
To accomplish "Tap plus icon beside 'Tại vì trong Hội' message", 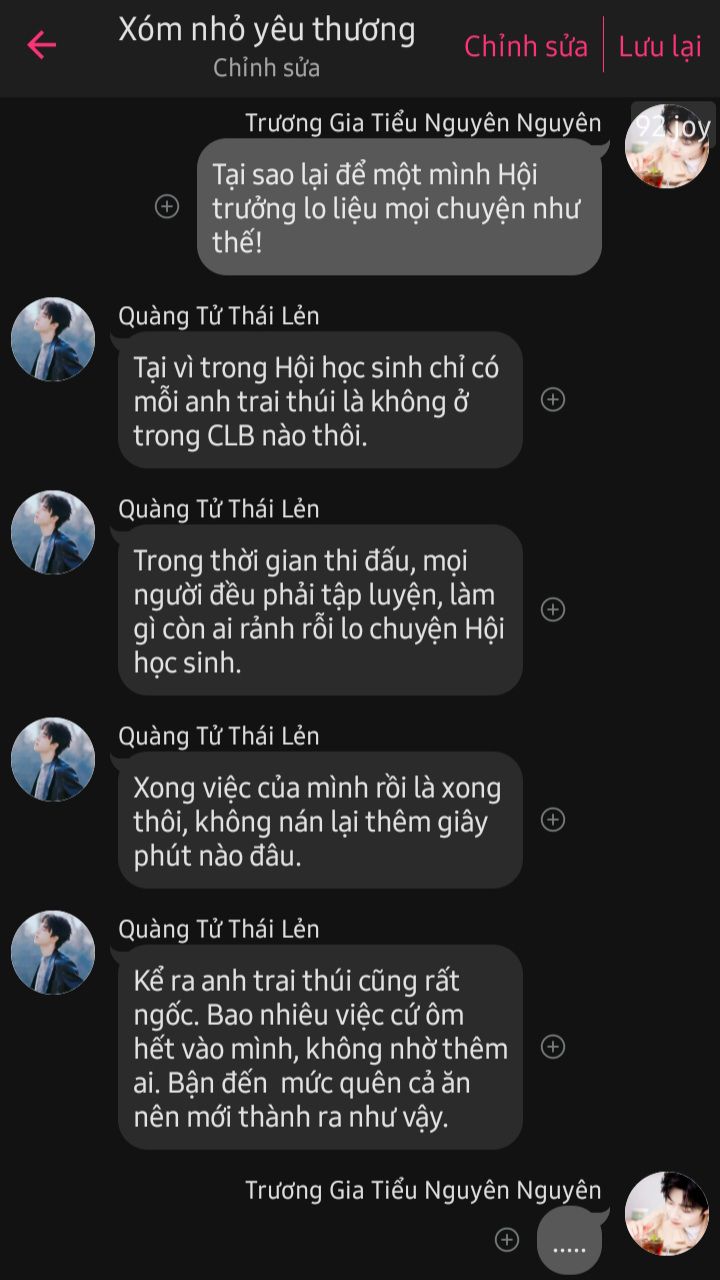I will coord(553,400).
